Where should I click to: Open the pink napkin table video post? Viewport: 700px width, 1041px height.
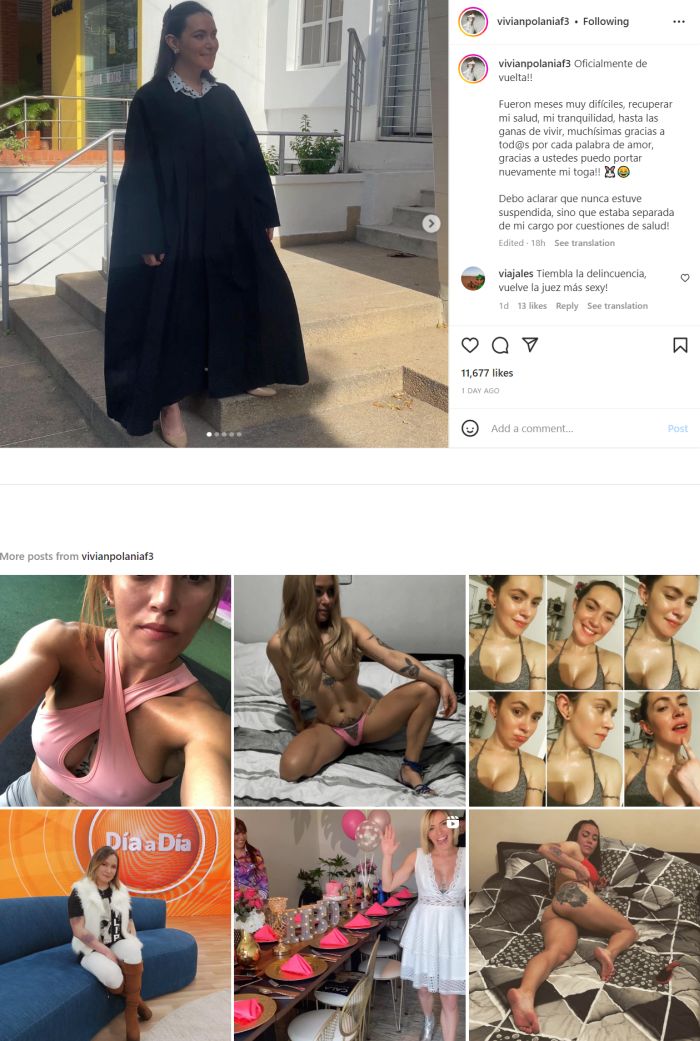click(x=349, y=925)
